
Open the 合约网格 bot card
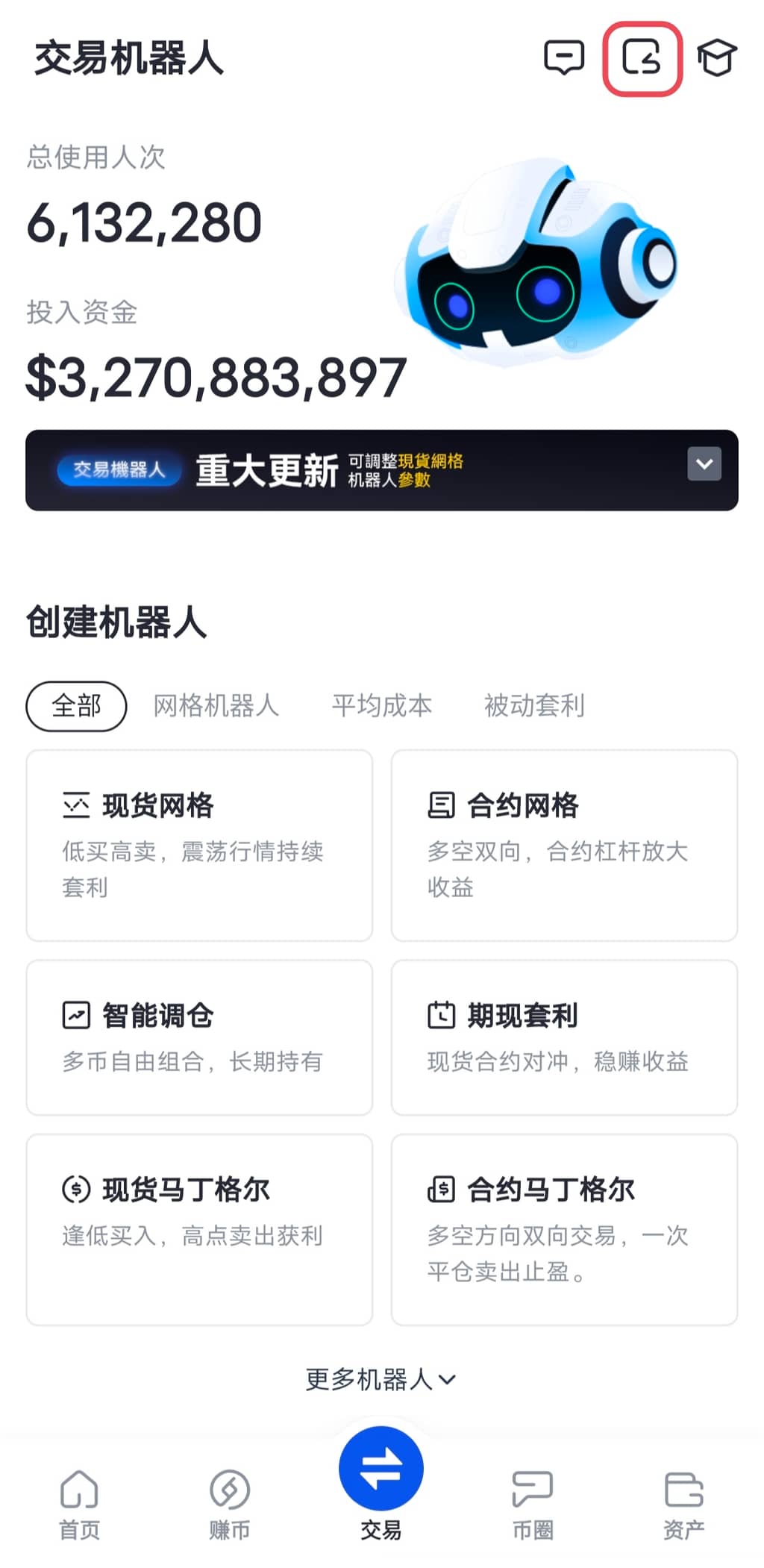564,845
